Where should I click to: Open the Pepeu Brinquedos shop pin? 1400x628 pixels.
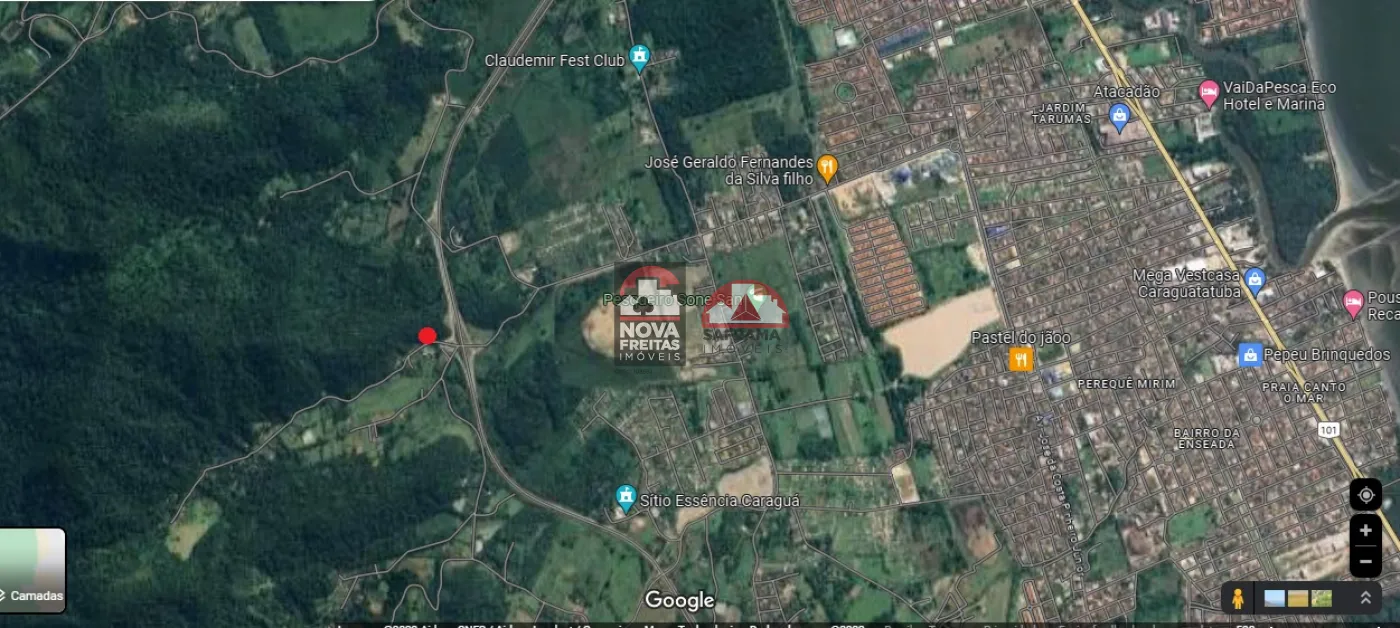coord(1250,355)
